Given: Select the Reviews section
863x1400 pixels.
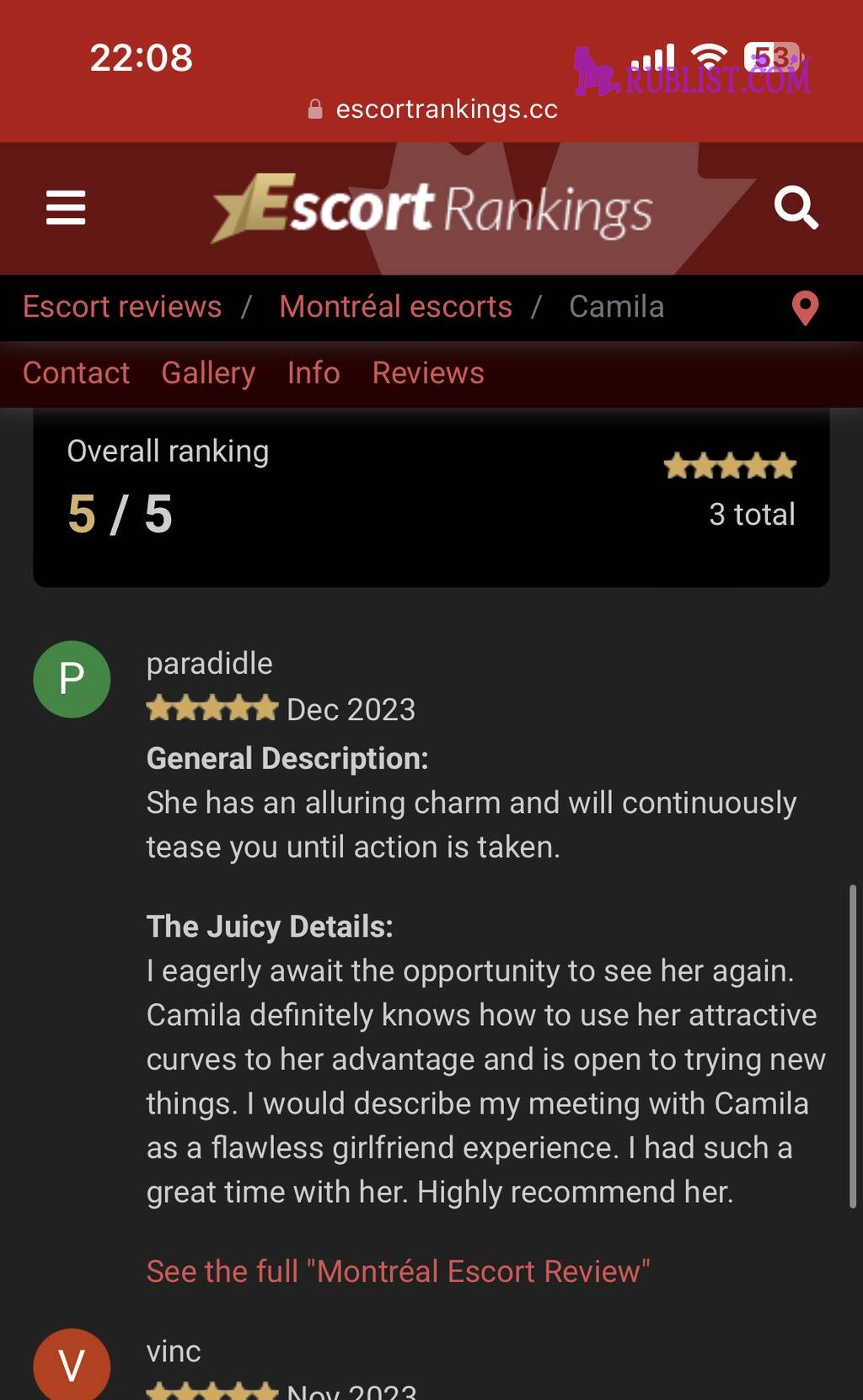Looking at the screenshot, I should (428, 373).
